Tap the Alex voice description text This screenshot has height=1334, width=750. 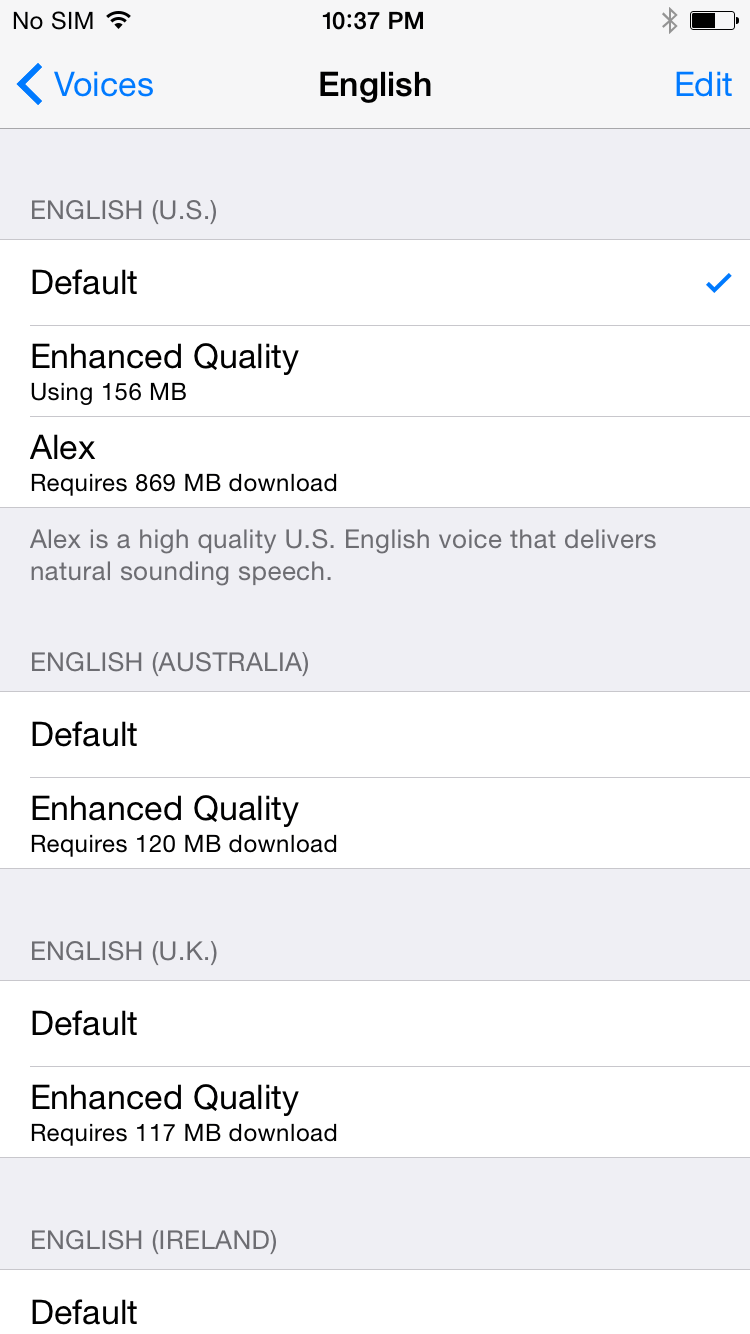pos(343,555)
